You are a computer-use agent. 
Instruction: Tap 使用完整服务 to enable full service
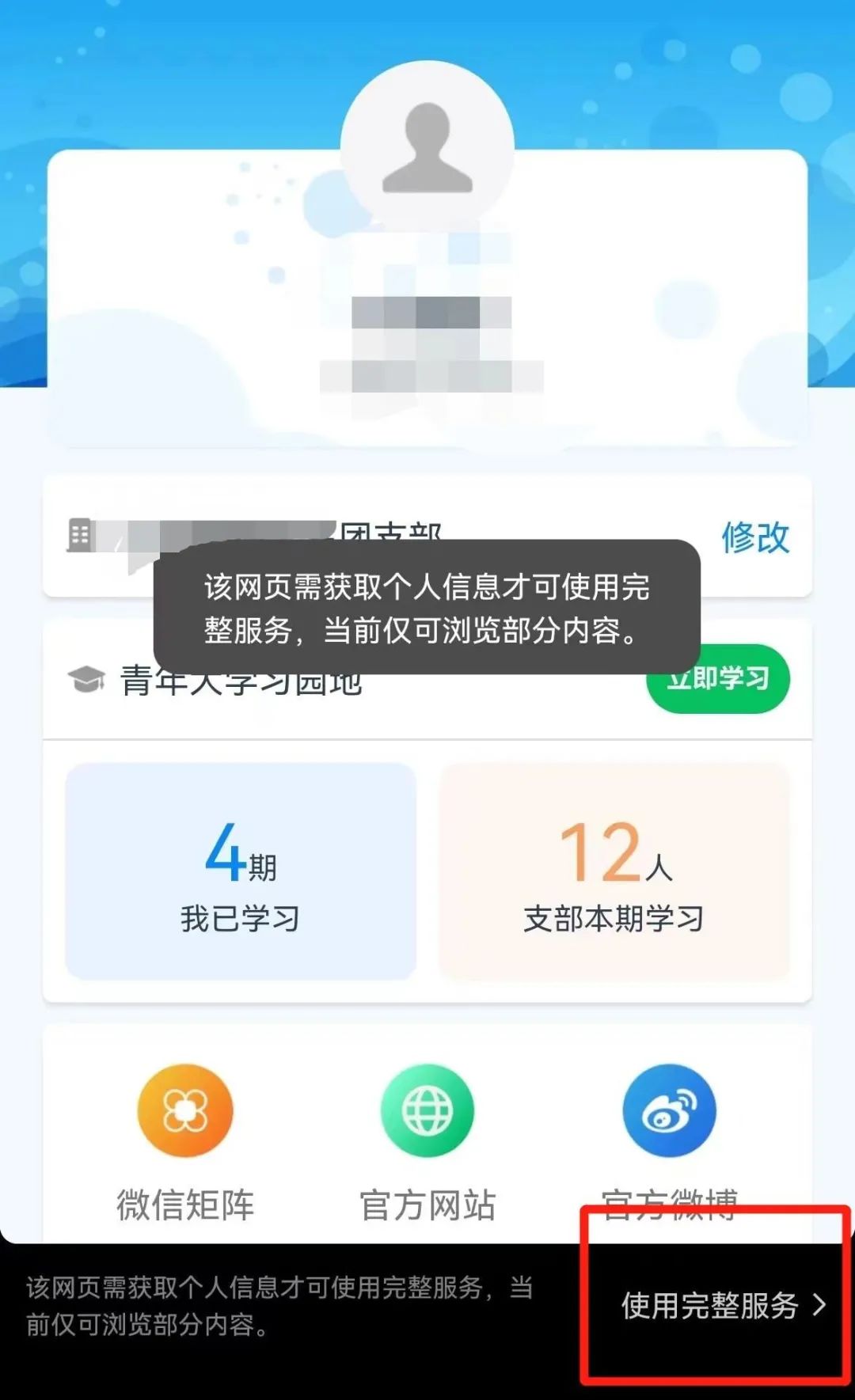coord(722,1306)
